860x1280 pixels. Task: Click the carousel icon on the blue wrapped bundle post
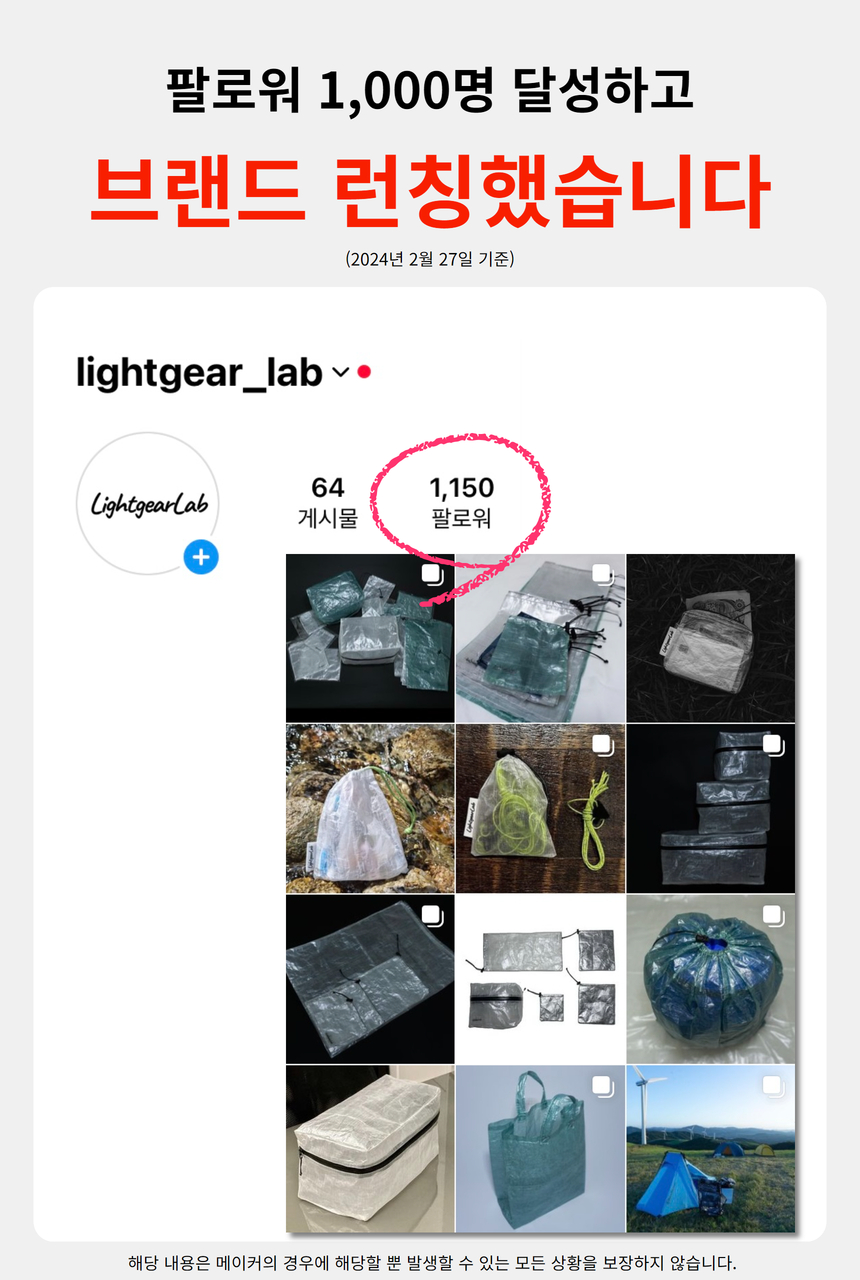(773, 914)
